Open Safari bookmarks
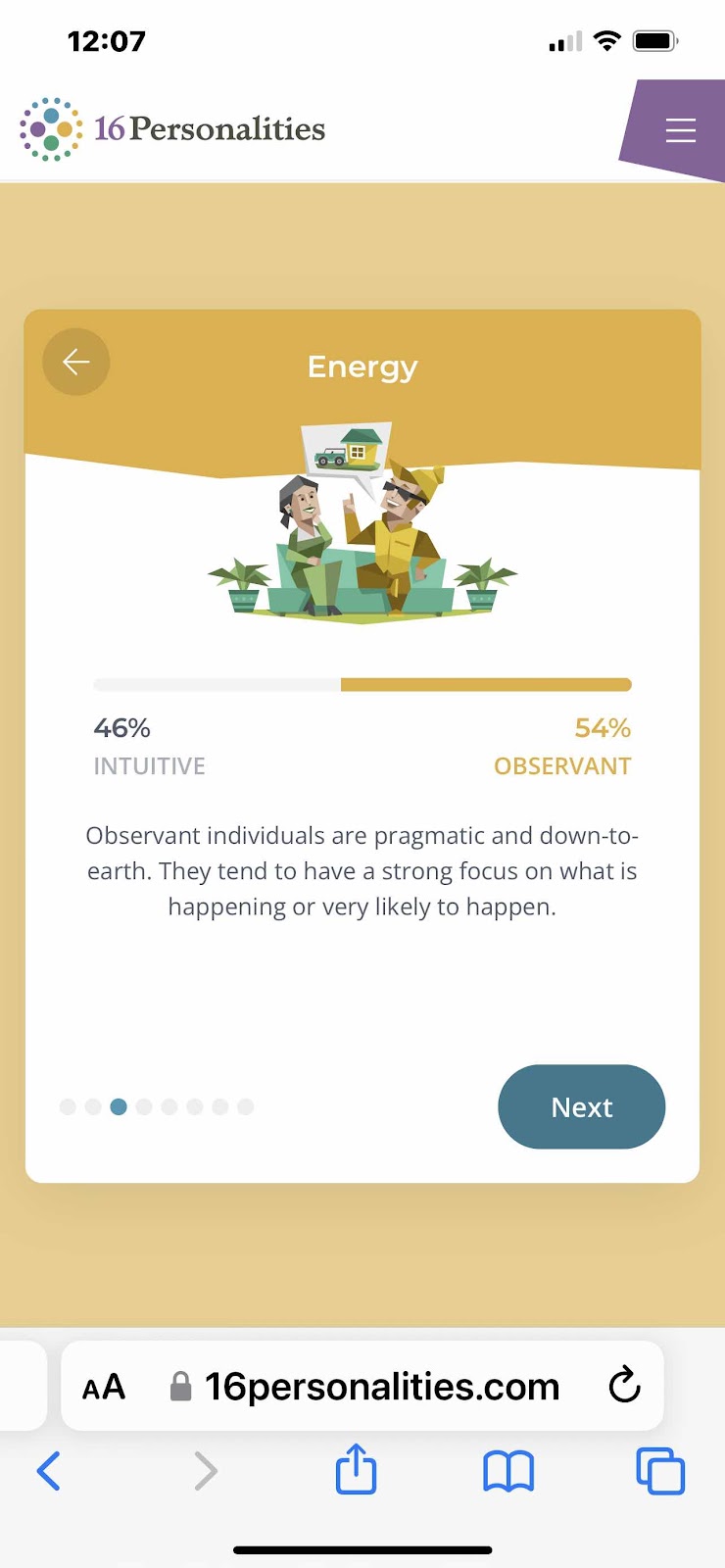This screenshot has width=725, height=1568. coord(508,1471)
